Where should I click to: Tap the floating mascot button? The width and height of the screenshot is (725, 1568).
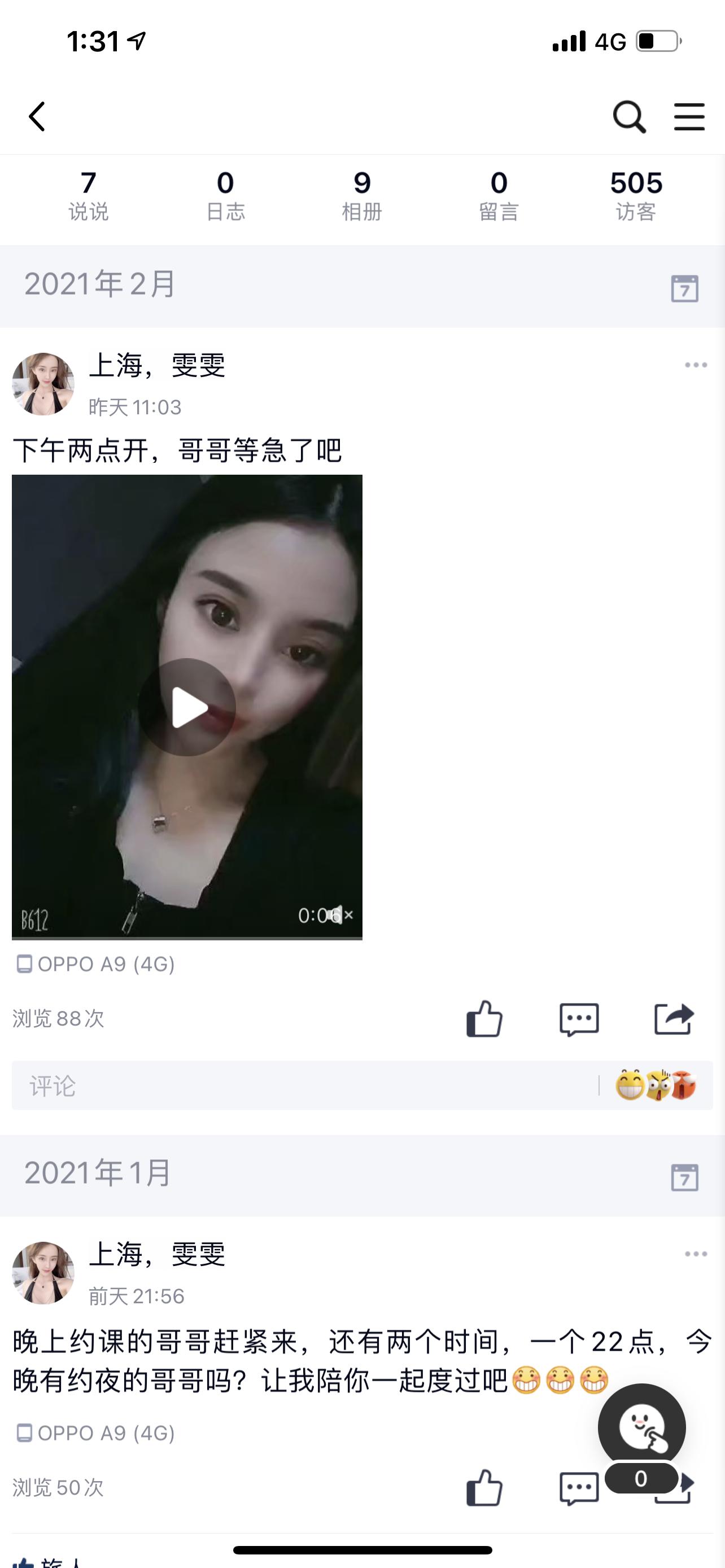(641, 1427)
